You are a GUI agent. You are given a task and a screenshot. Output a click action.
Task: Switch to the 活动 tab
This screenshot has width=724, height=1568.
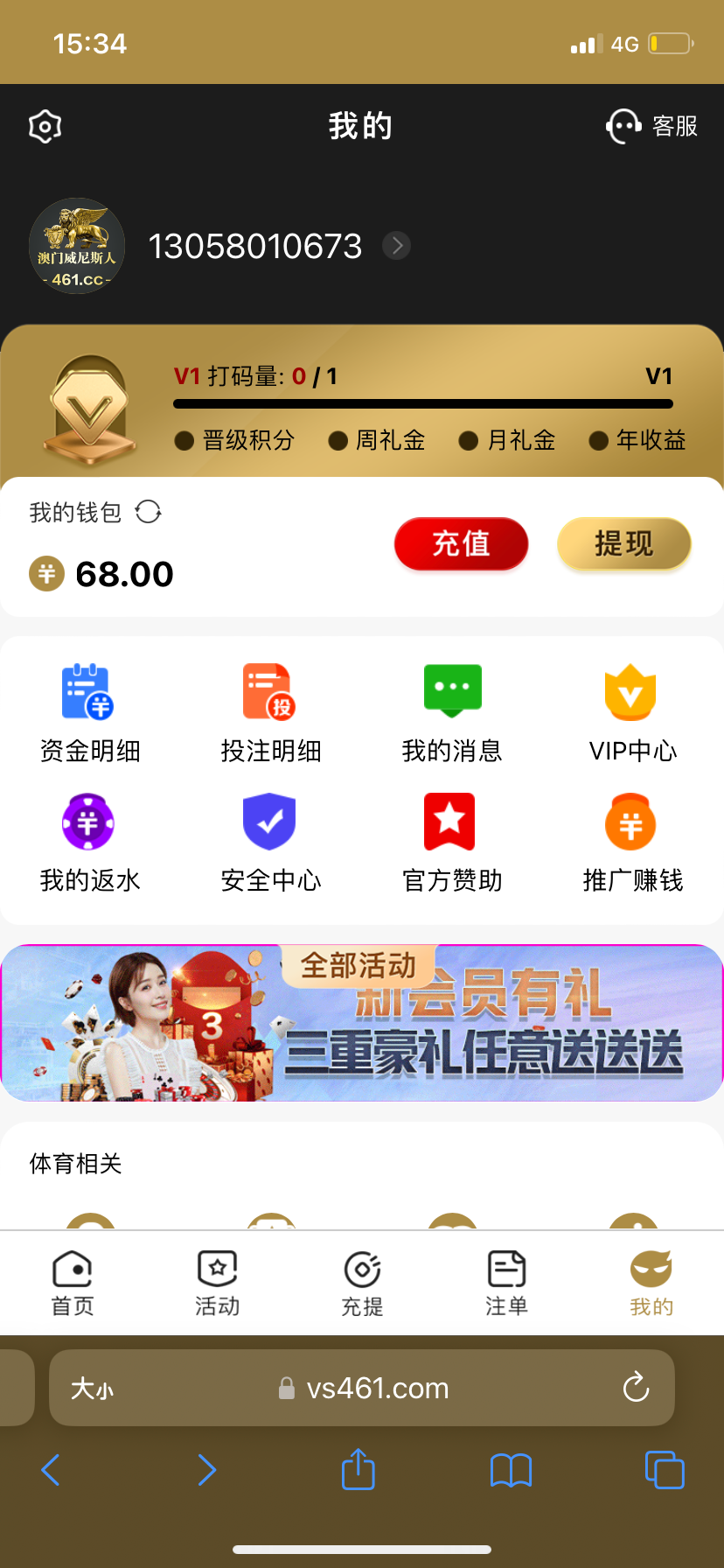click(217, 1283)
